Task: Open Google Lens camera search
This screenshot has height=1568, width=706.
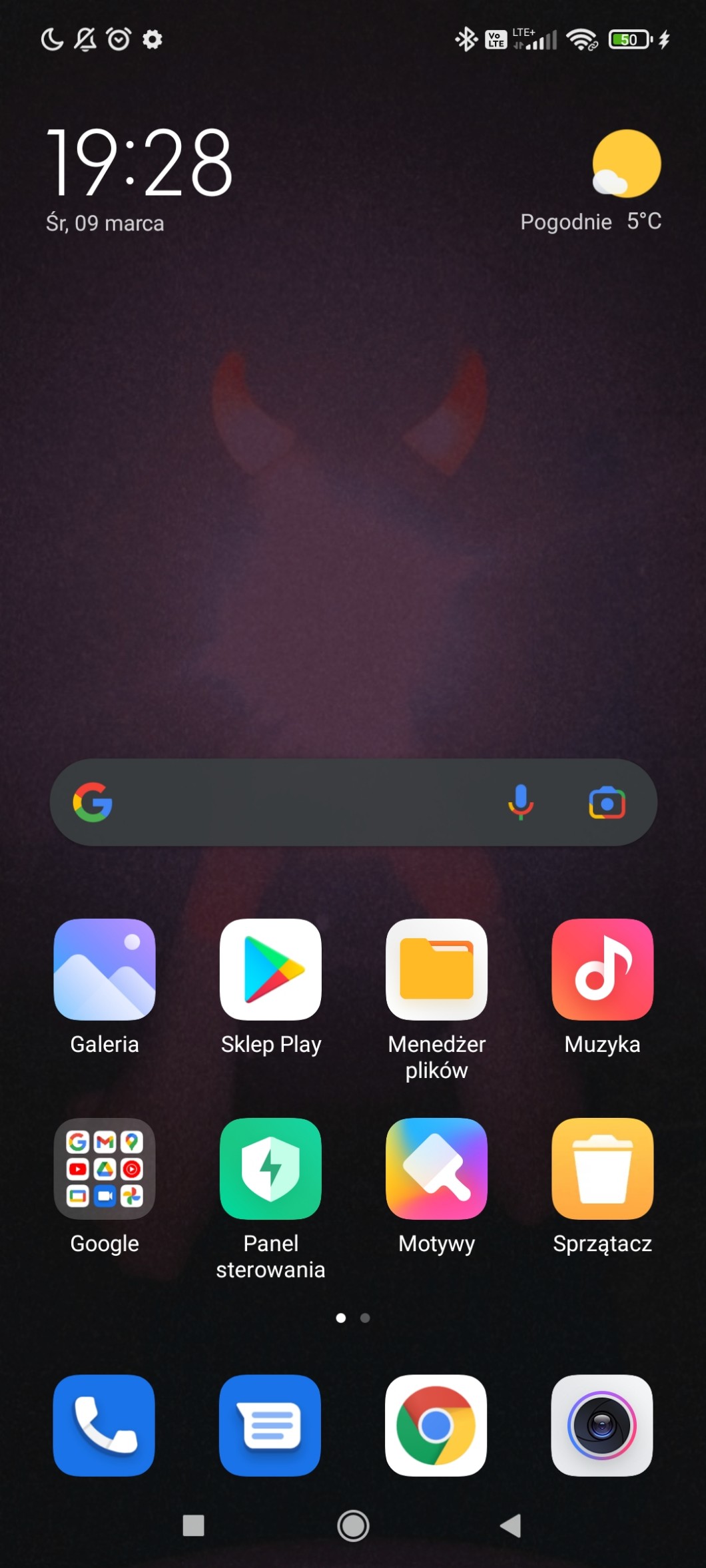Action: pos(607,802)
